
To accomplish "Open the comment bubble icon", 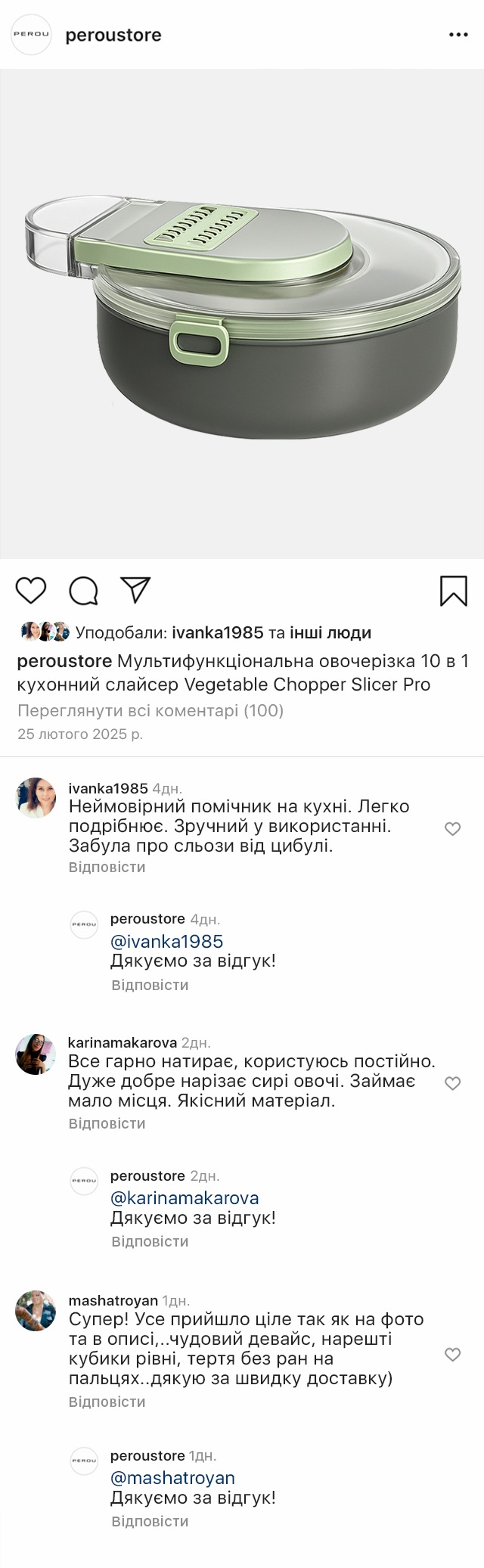I will tap(83, 590).
